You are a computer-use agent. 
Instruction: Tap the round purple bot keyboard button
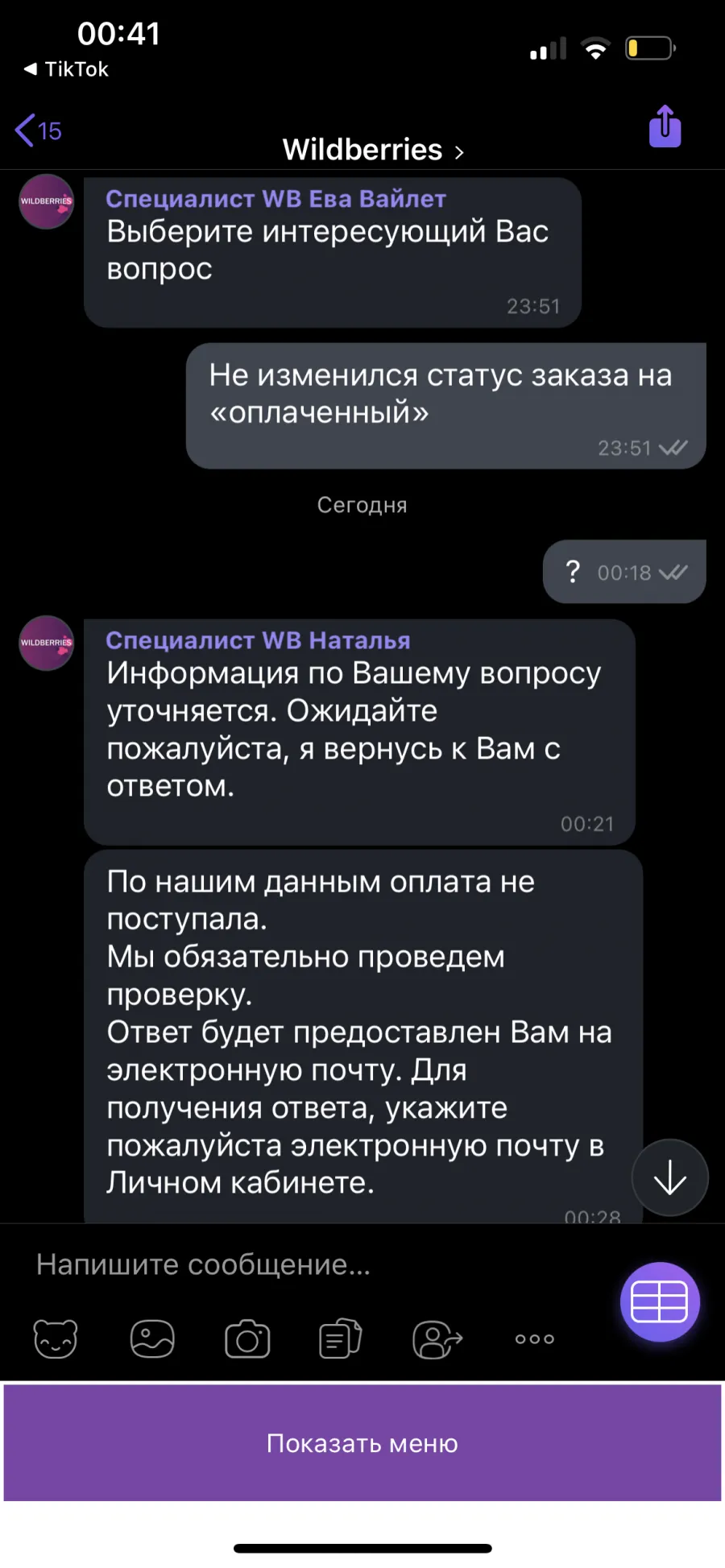(660, 1301)
